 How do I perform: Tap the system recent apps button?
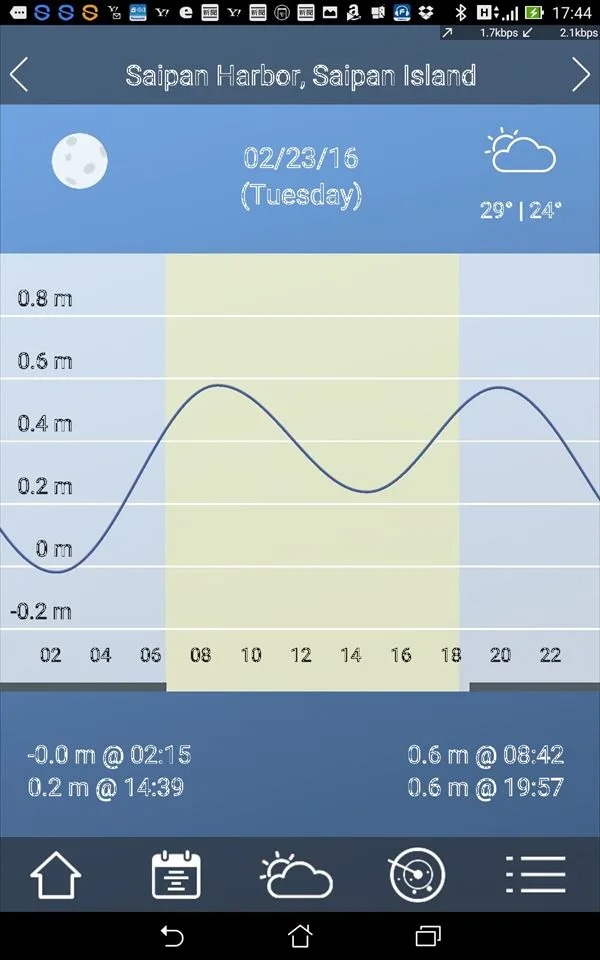[428, 936]
